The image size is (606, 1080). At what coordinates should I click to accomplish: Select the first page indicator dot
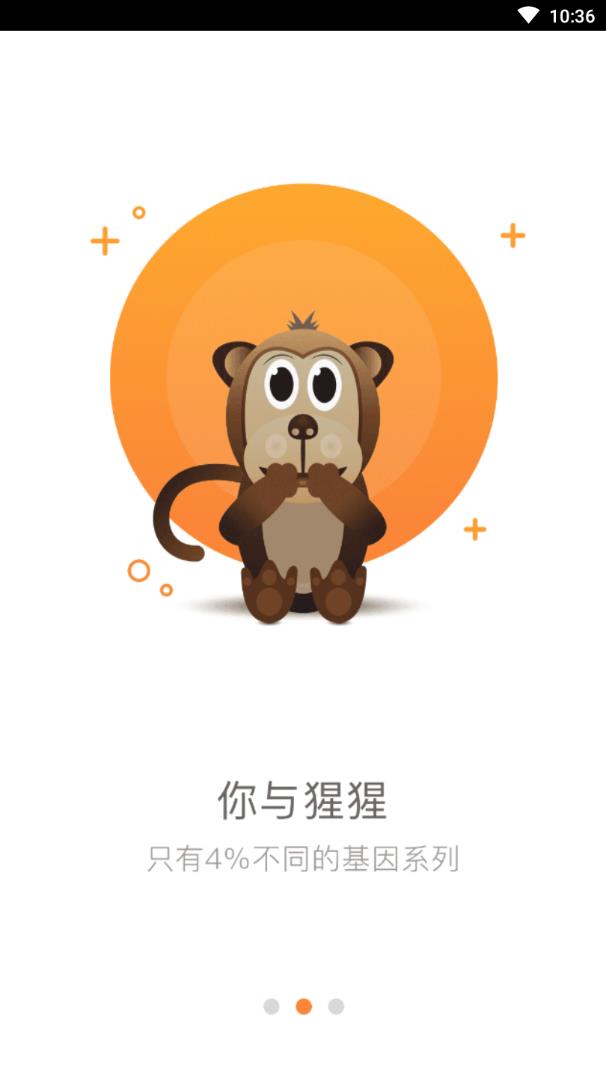271,1006
